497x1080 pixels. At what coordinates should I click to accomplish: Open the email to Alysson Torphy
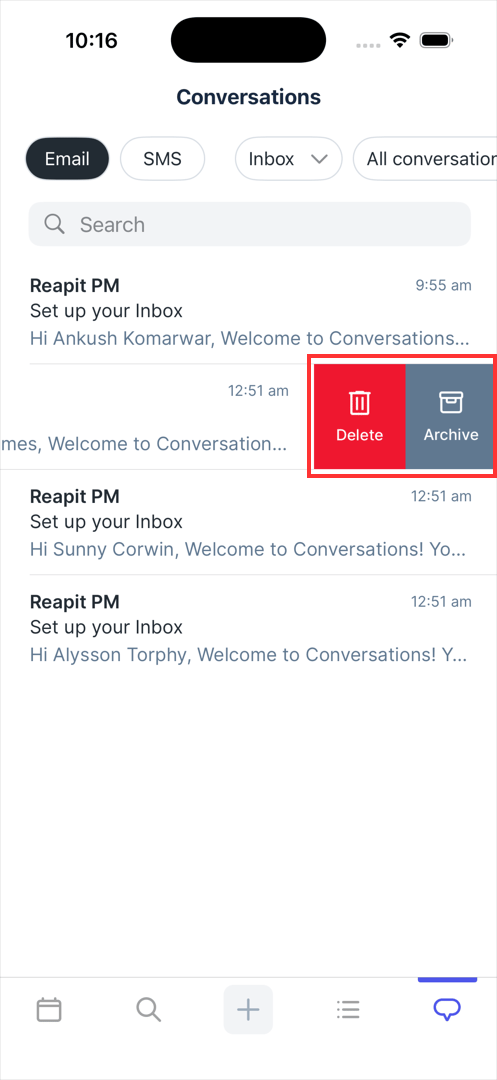point(251,628)
